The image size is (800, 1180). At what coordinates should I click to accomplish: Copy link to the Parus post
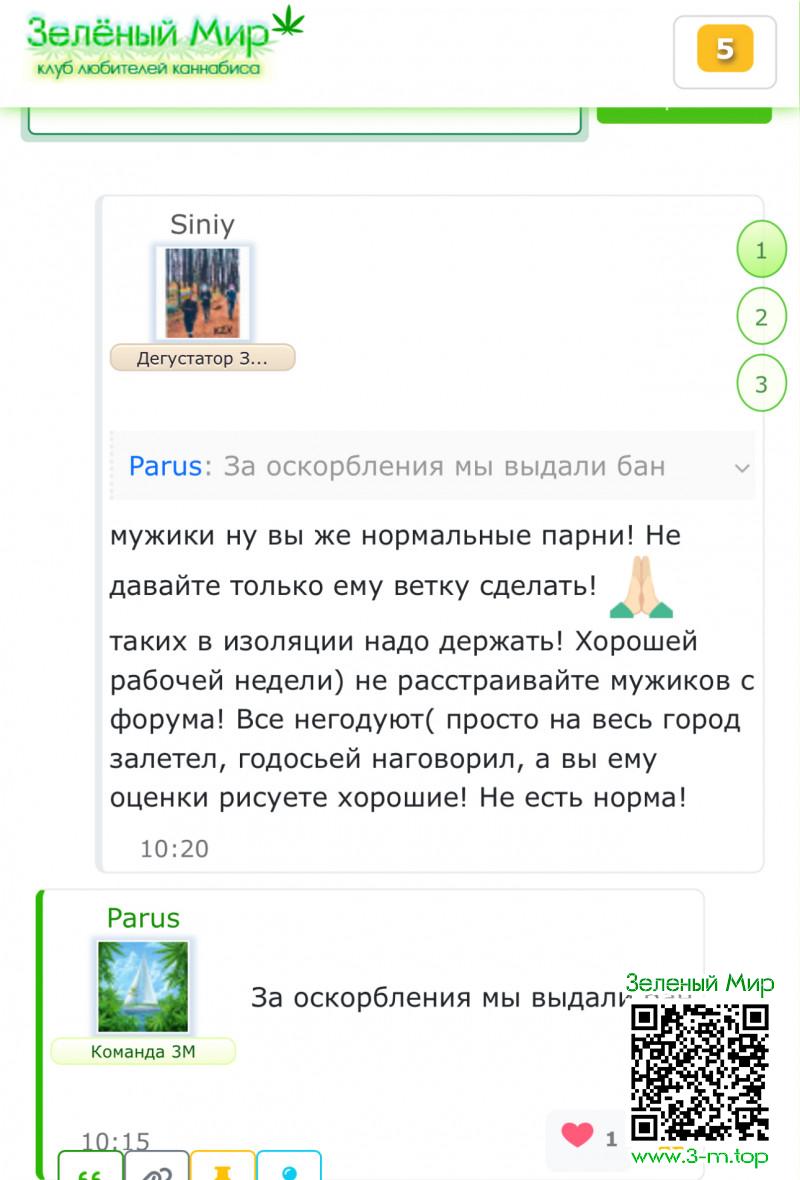click(156, 1168)
